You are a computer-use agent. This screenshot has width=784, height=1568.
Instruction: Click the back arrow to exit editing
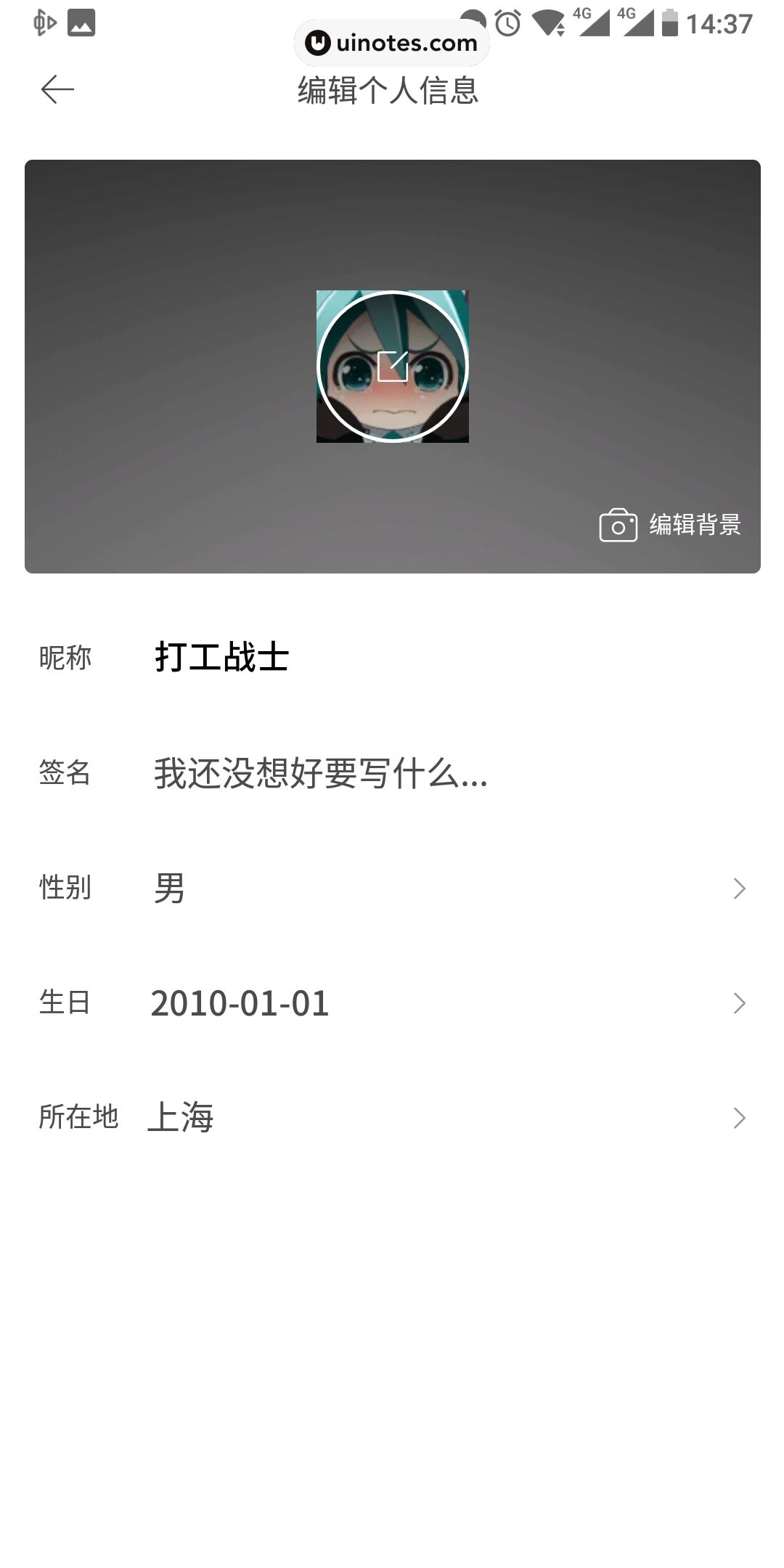57,89
